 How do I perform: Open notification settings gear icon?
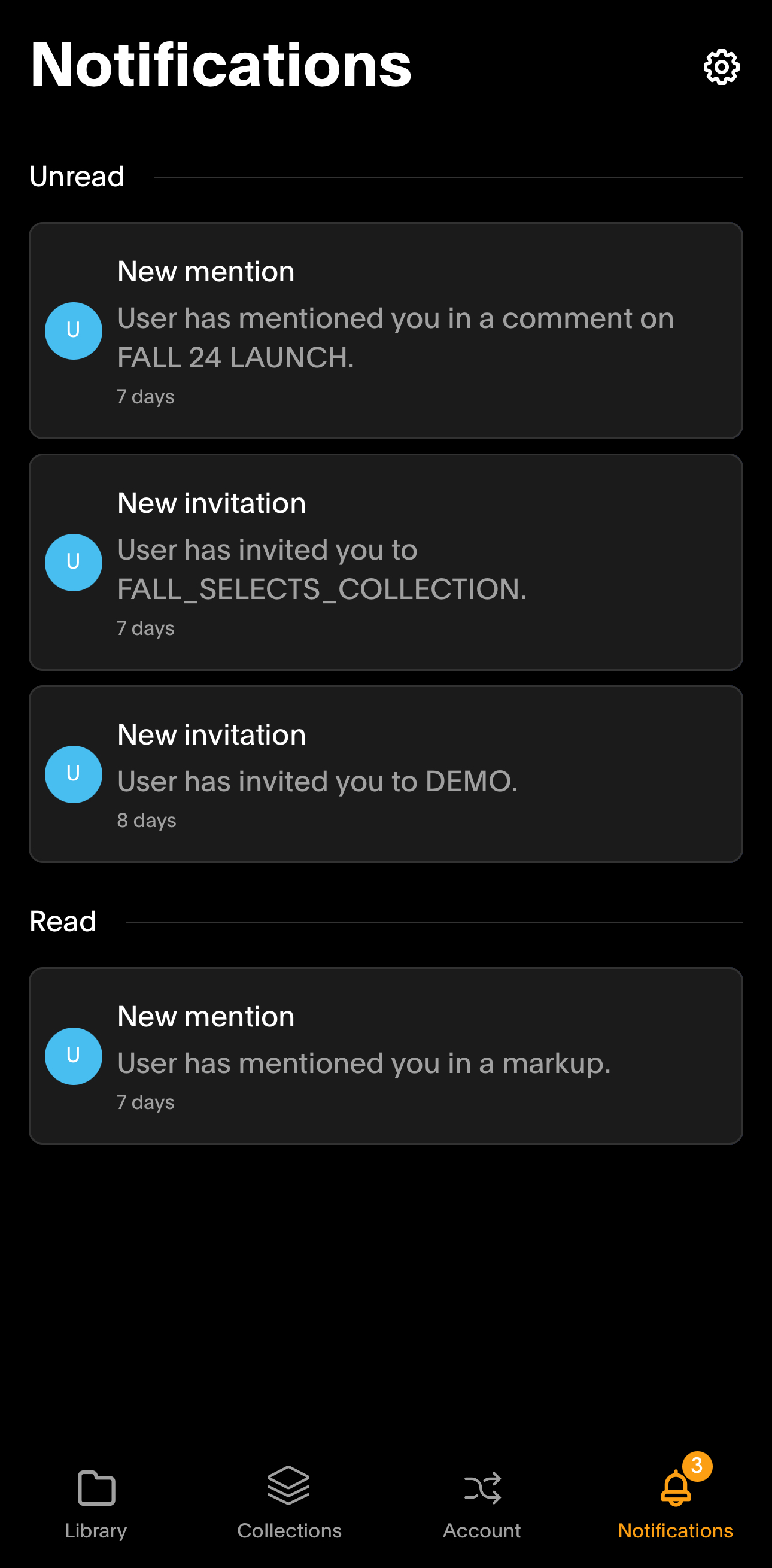click(722, 66)
